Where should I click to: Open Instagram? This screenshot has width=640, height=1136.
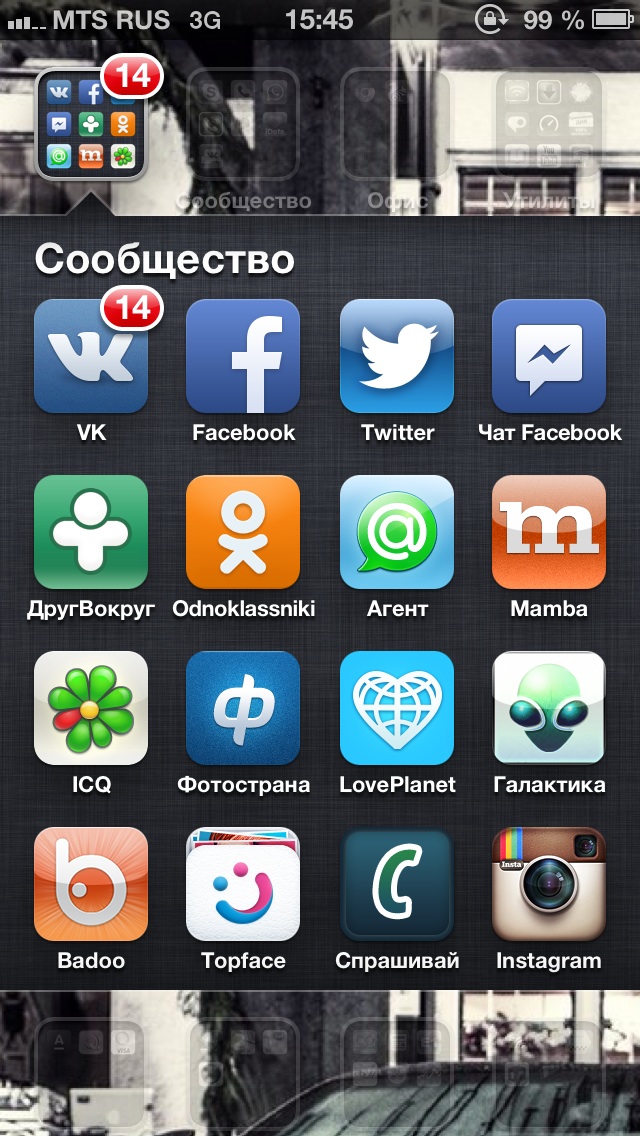(549, 884)
